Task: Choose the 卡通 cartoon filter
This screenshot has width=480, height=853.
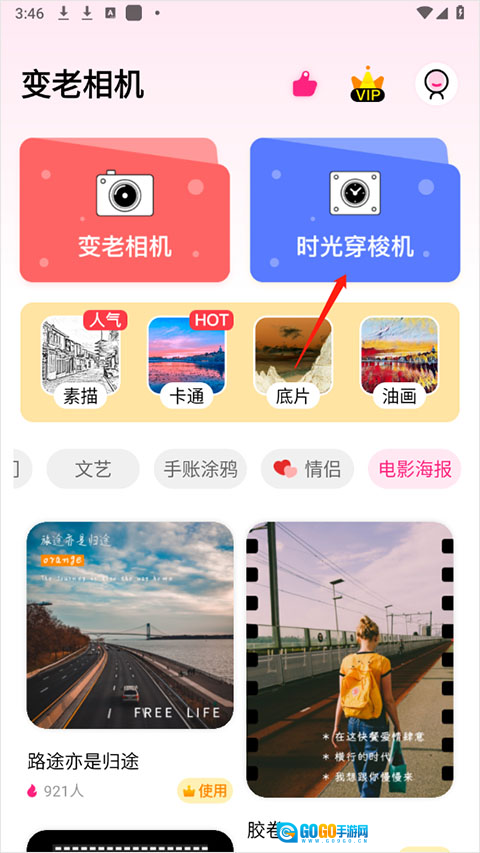Action: click(x=187, y=362)
